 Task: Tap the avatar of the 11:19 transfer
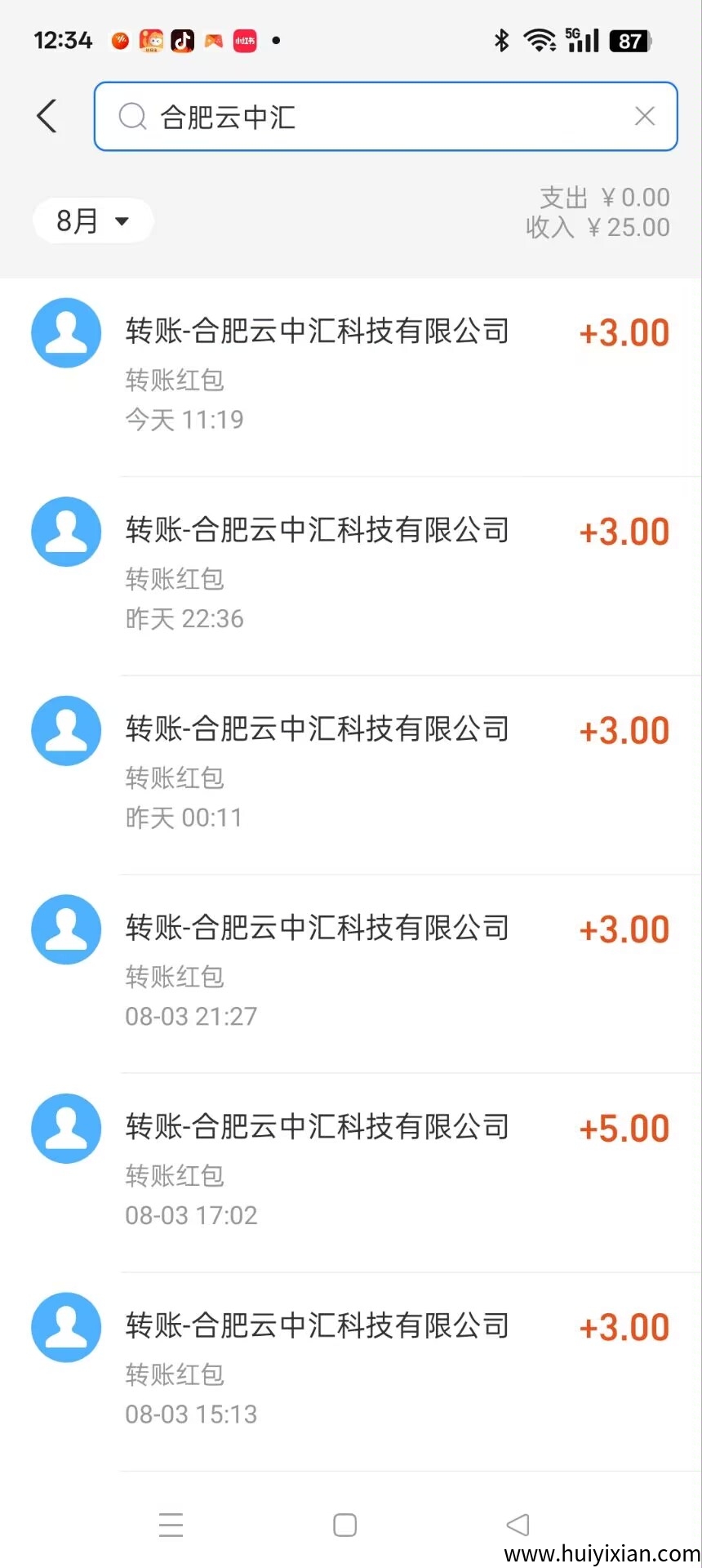click(x=65, y=332)
